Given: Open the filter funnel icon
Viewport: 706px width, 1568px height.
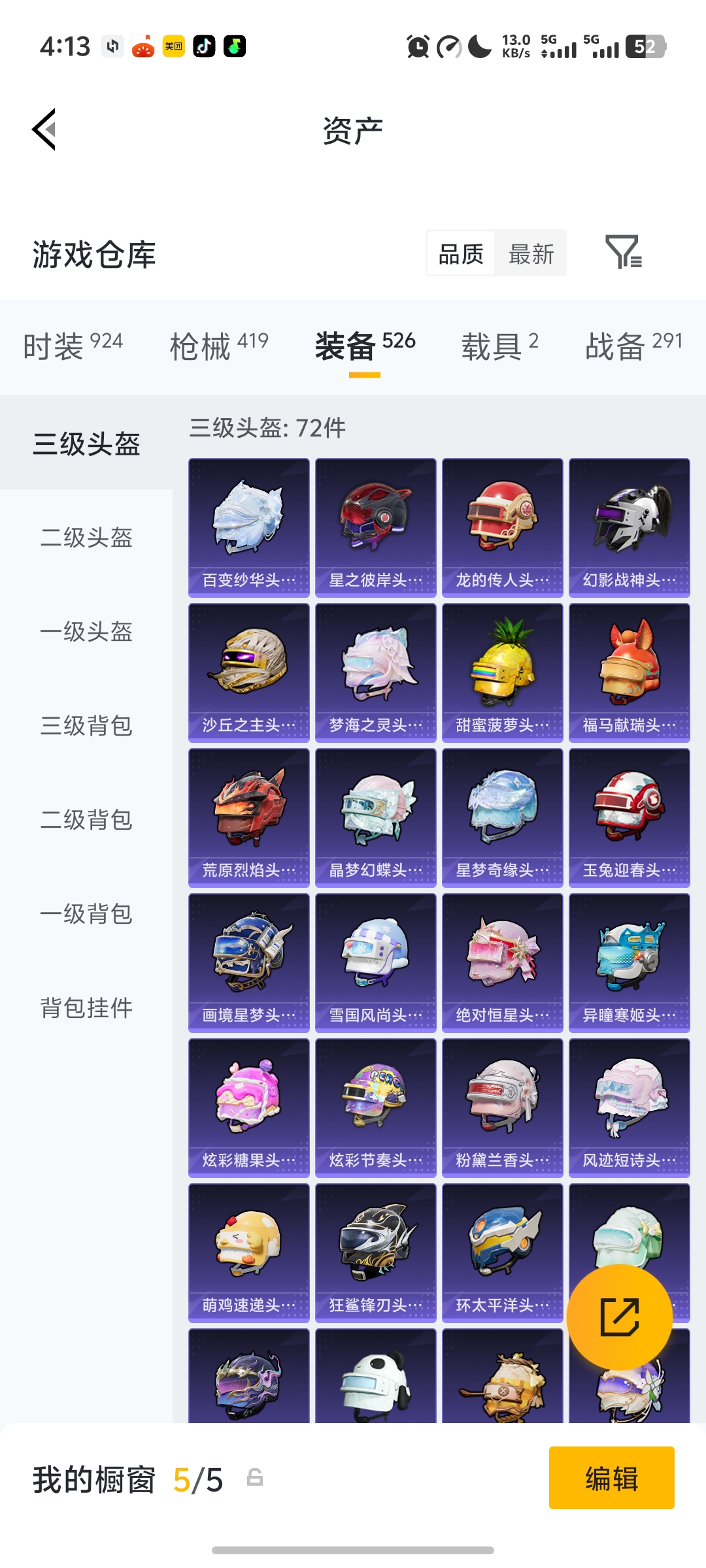Looking at the screenshot, I should [x=623, y=253].
